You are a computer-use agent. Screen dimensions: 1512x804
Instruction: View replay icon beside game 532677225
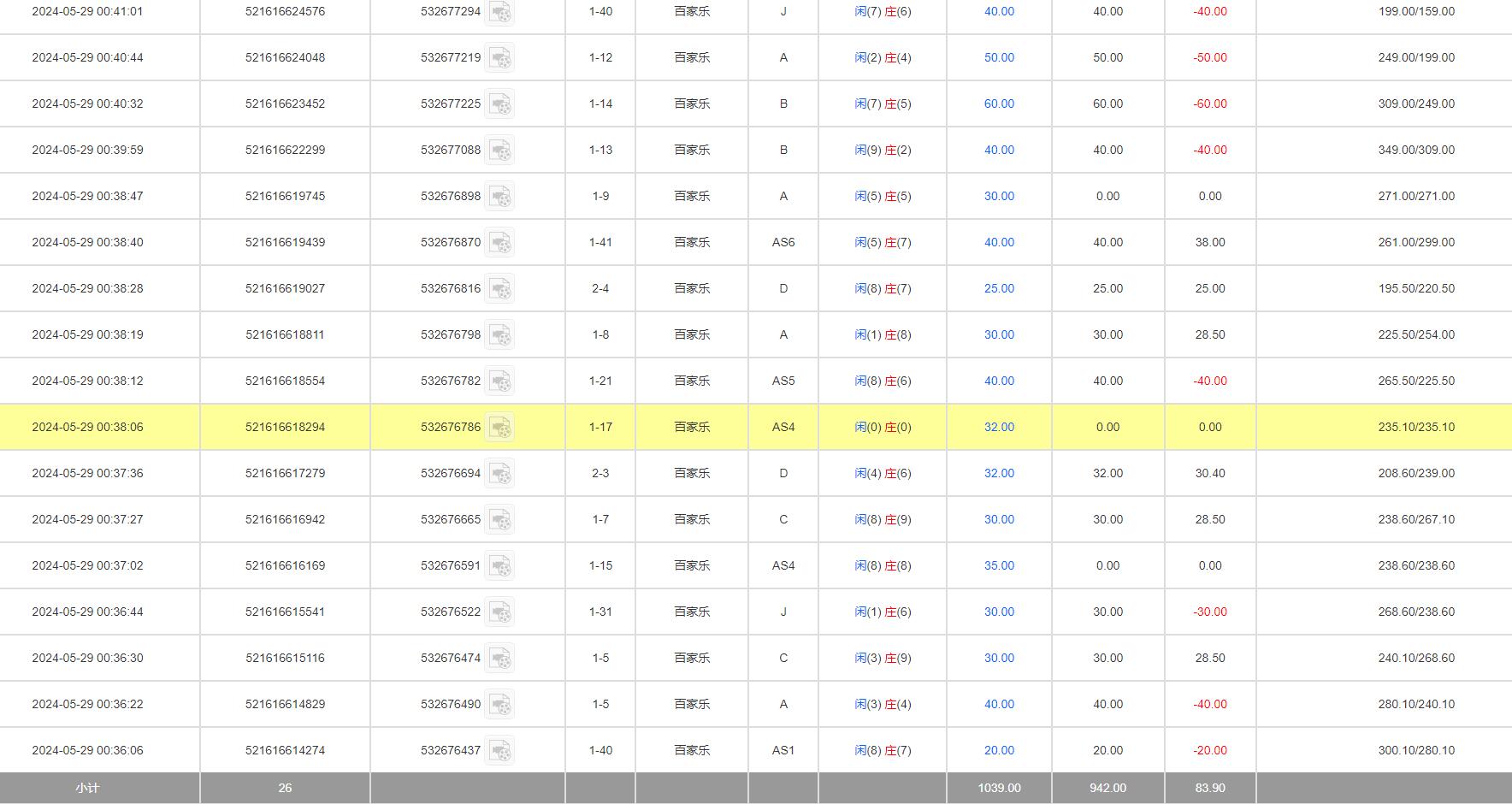tap(500, 104)
